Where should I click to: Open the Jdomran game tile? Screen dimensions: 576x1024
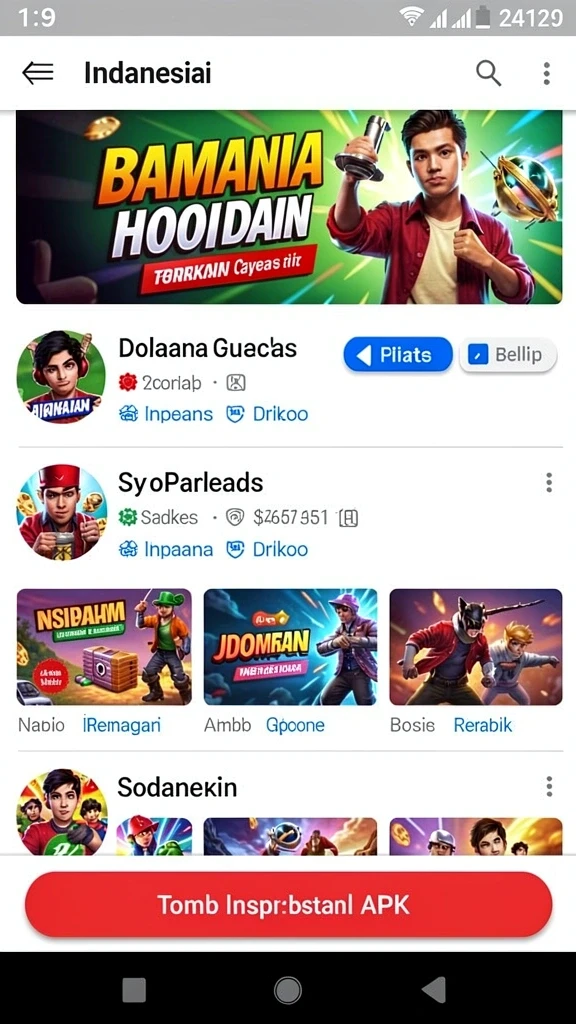[x=291, y=647]
